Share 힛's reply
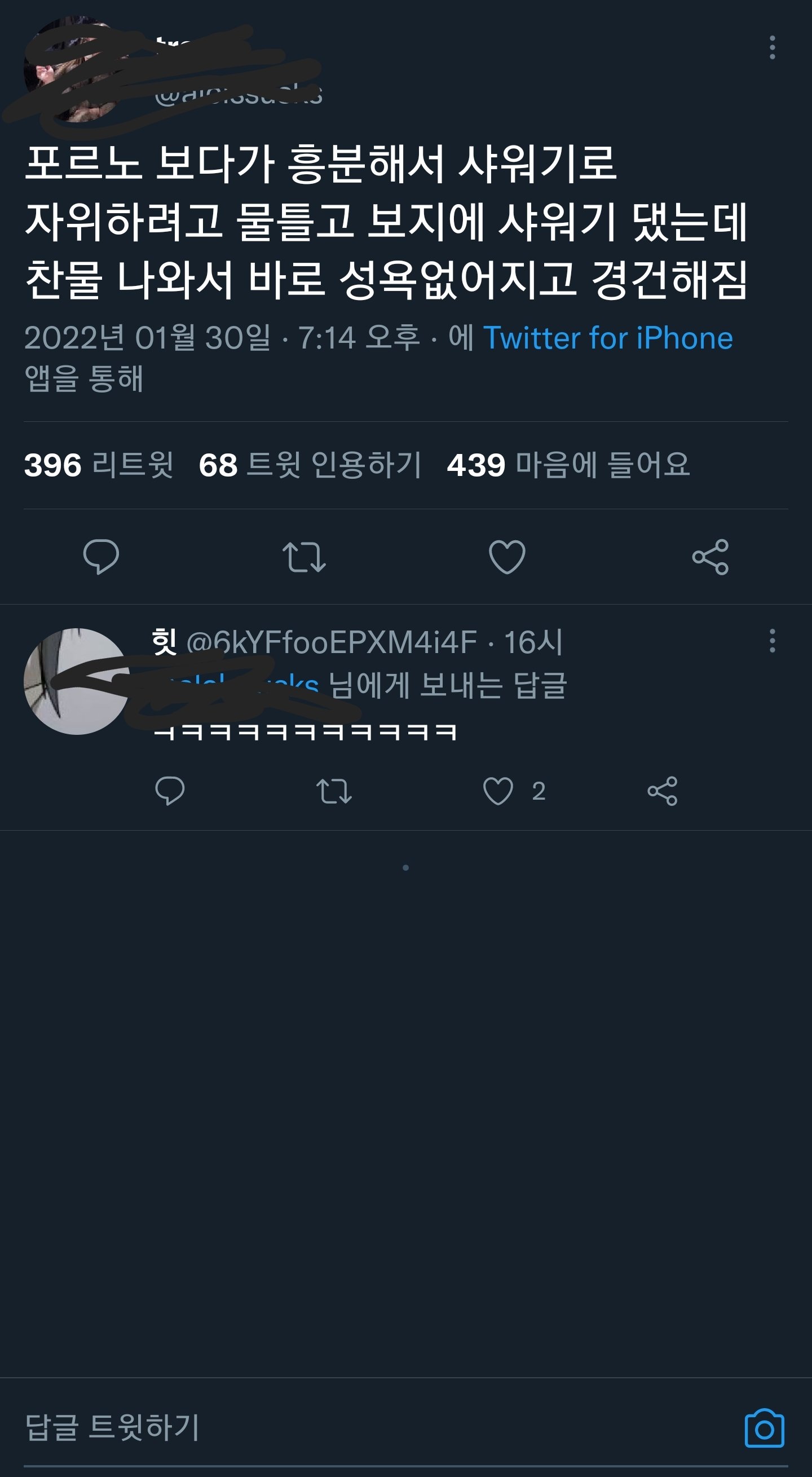Screen dimensions: 812x1477 click(x=663, y=791)
